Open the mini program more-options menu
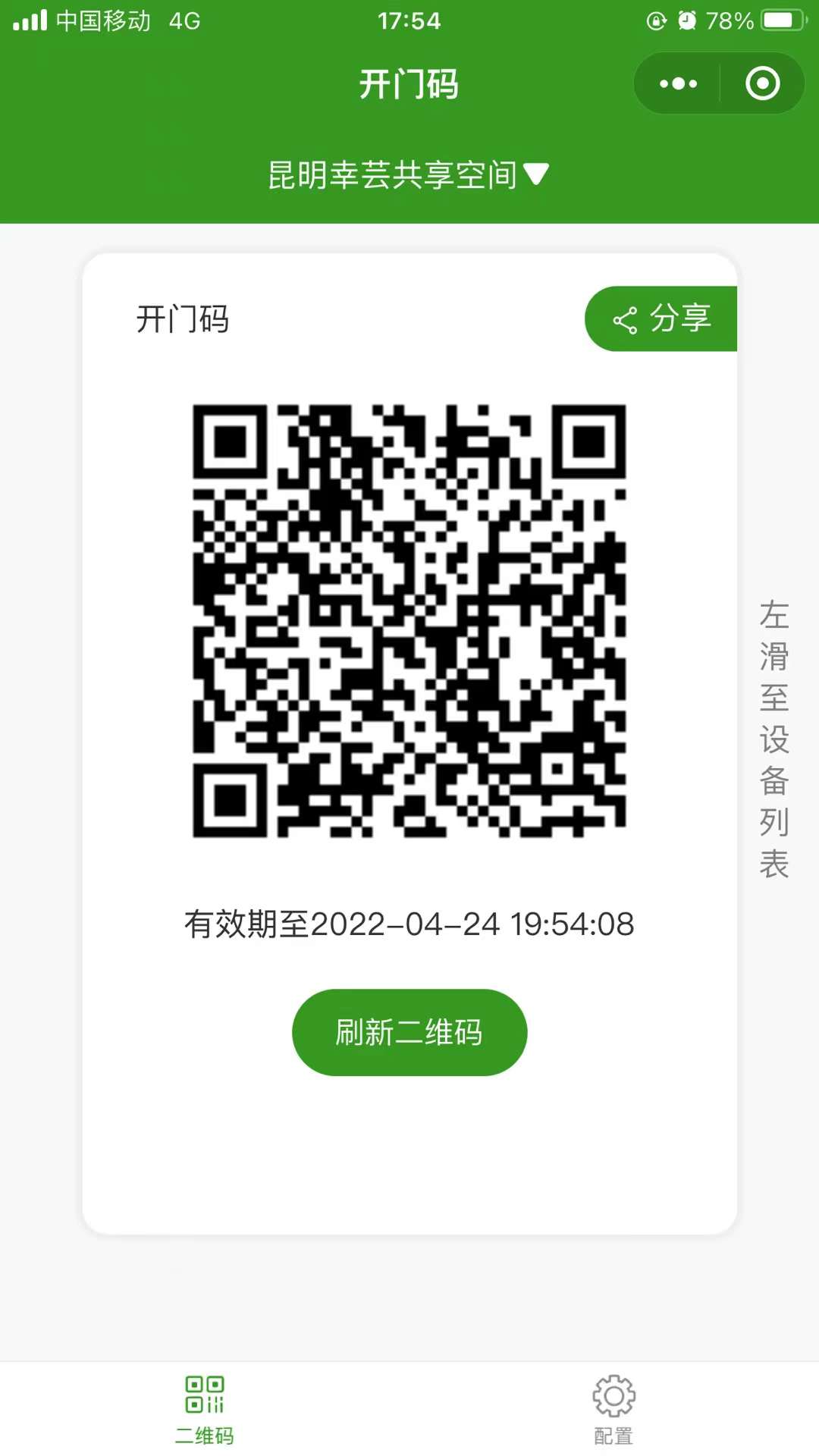 pyautogui.click(x=678, y=83)
